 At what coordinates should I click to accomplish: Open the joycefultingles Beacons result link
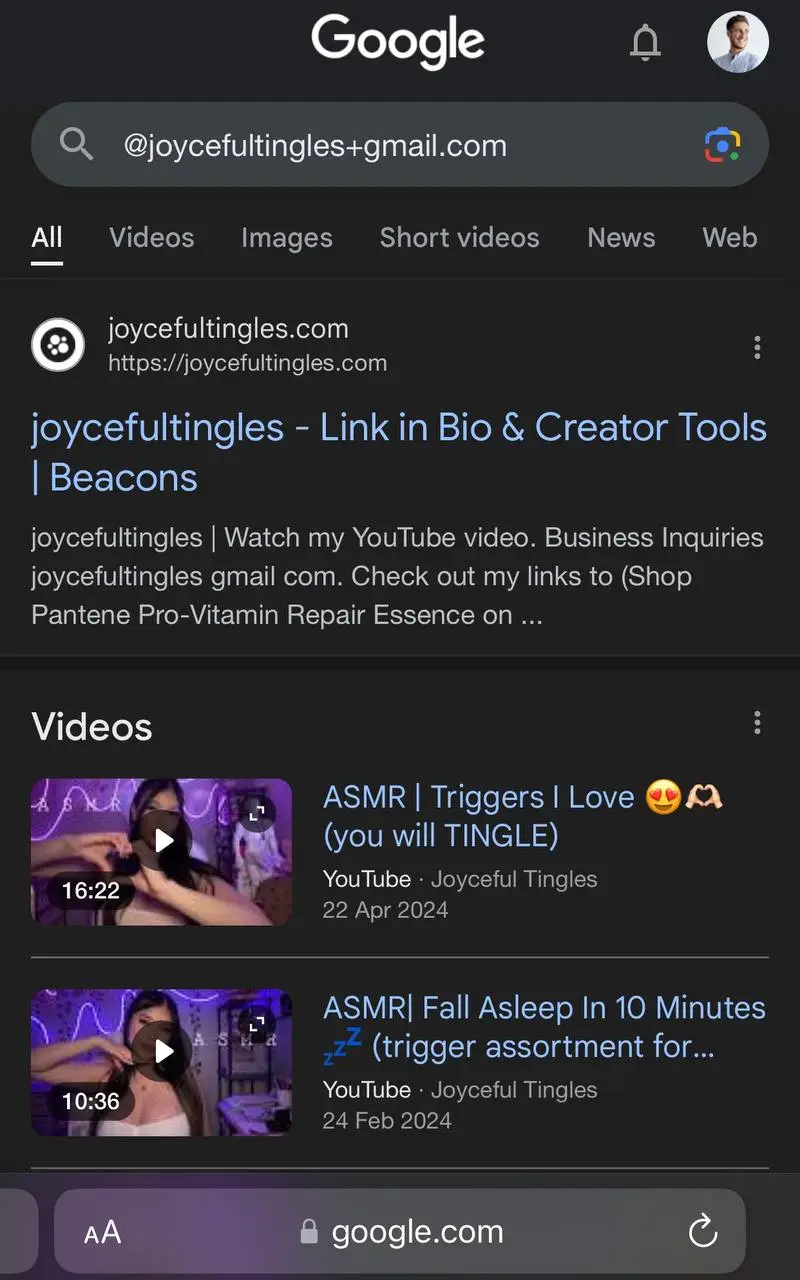[399, 452]
